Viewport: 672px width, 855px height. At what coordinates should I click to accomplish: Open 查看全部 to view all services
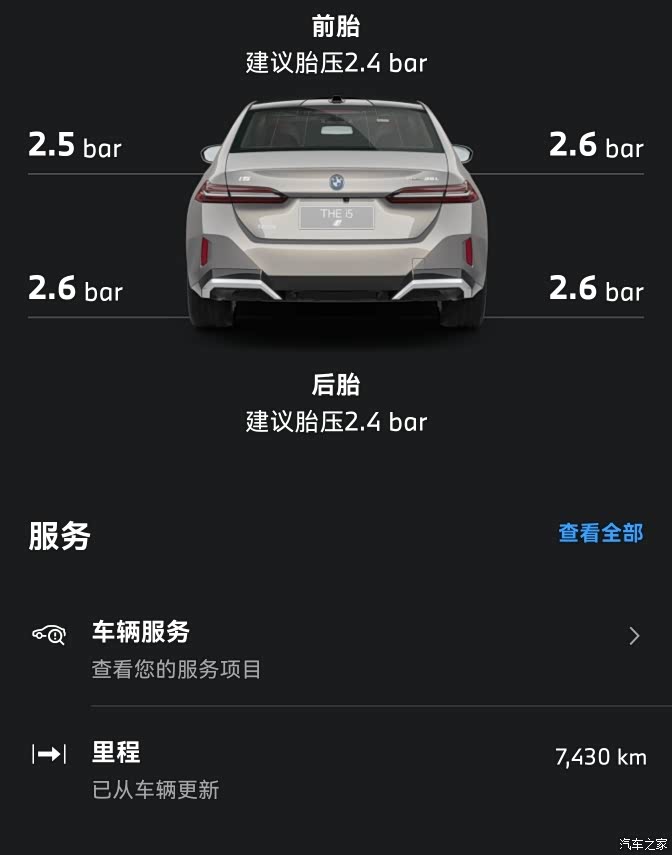pos(600,533)
